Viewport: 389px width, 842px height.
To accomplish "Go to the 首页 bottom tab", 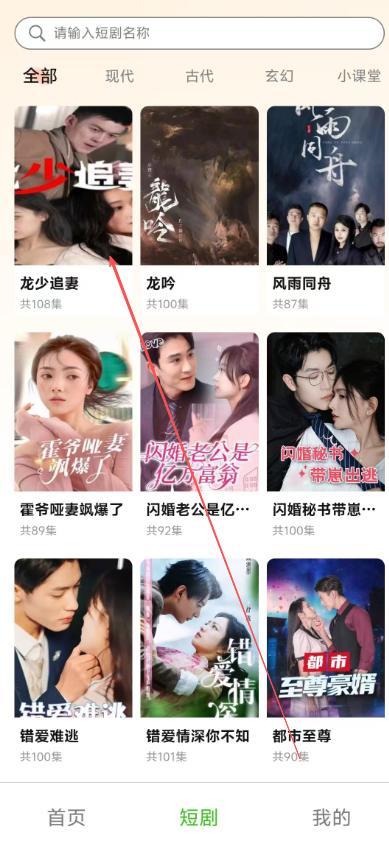I will (x=67, y=817).
